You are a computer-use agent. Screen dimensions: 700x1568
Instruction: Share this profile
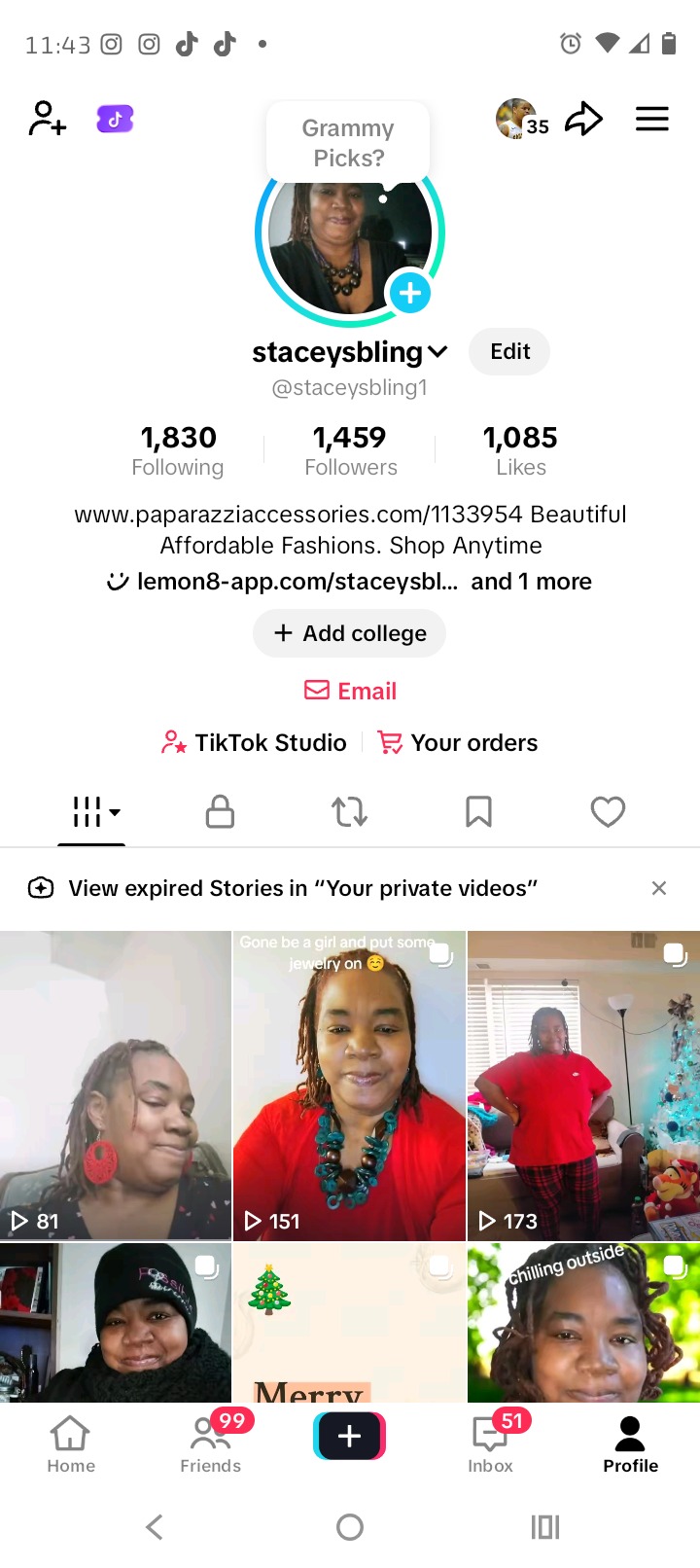pyautogui.click(x=583, y=119)
